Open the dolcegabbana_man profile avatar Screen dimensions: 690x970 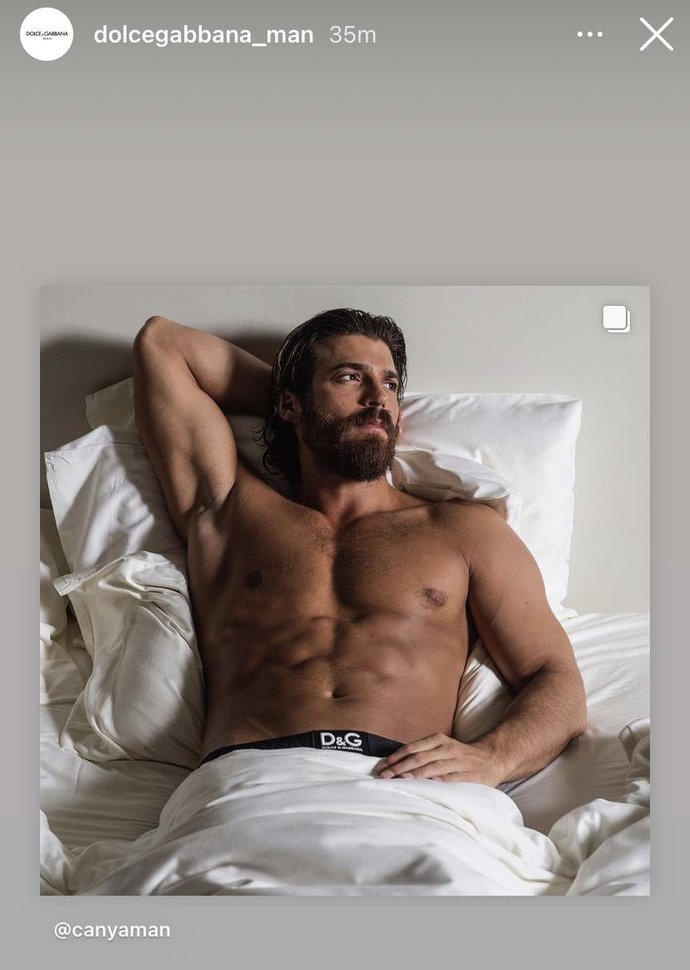46,34
